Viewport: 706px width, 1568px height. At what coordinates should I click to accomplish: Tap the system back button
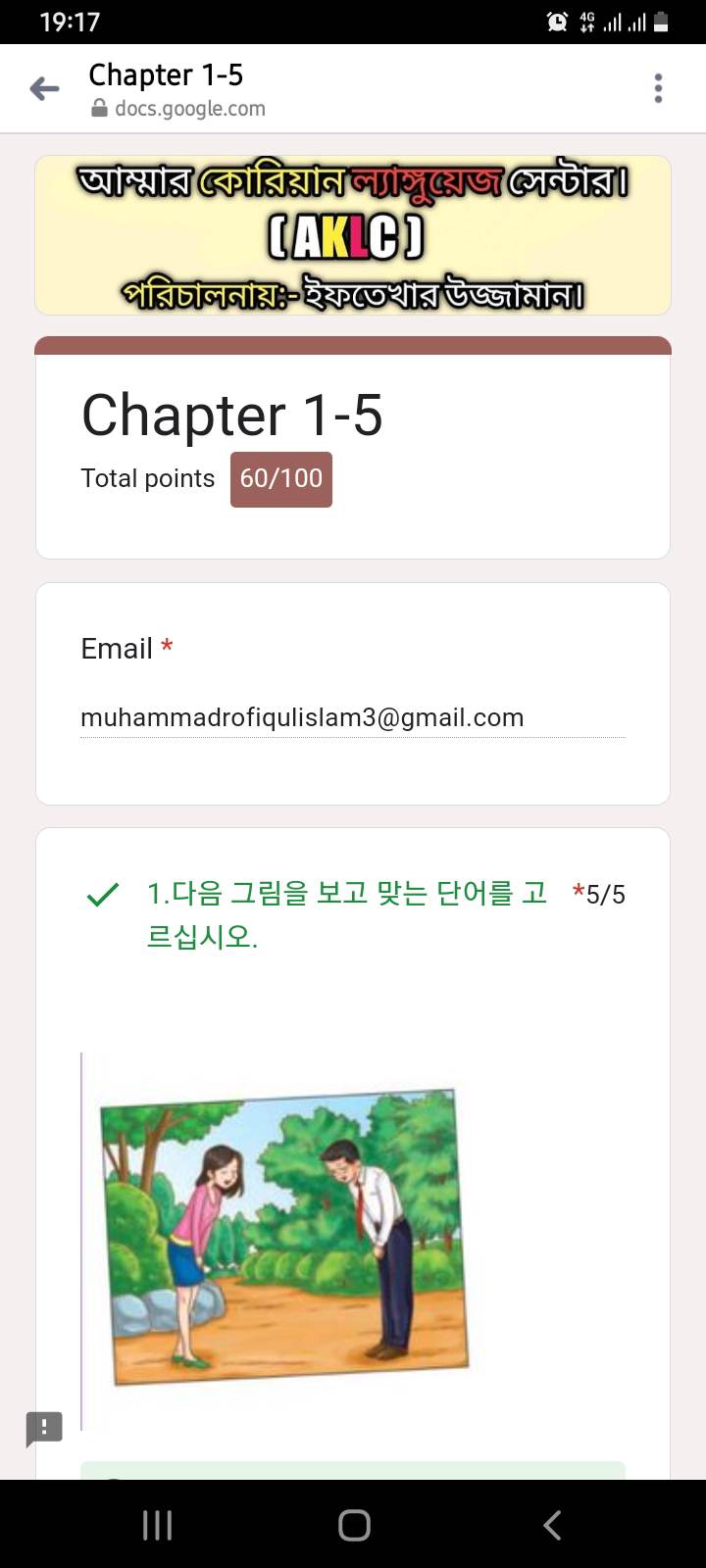pos(552,1525)
